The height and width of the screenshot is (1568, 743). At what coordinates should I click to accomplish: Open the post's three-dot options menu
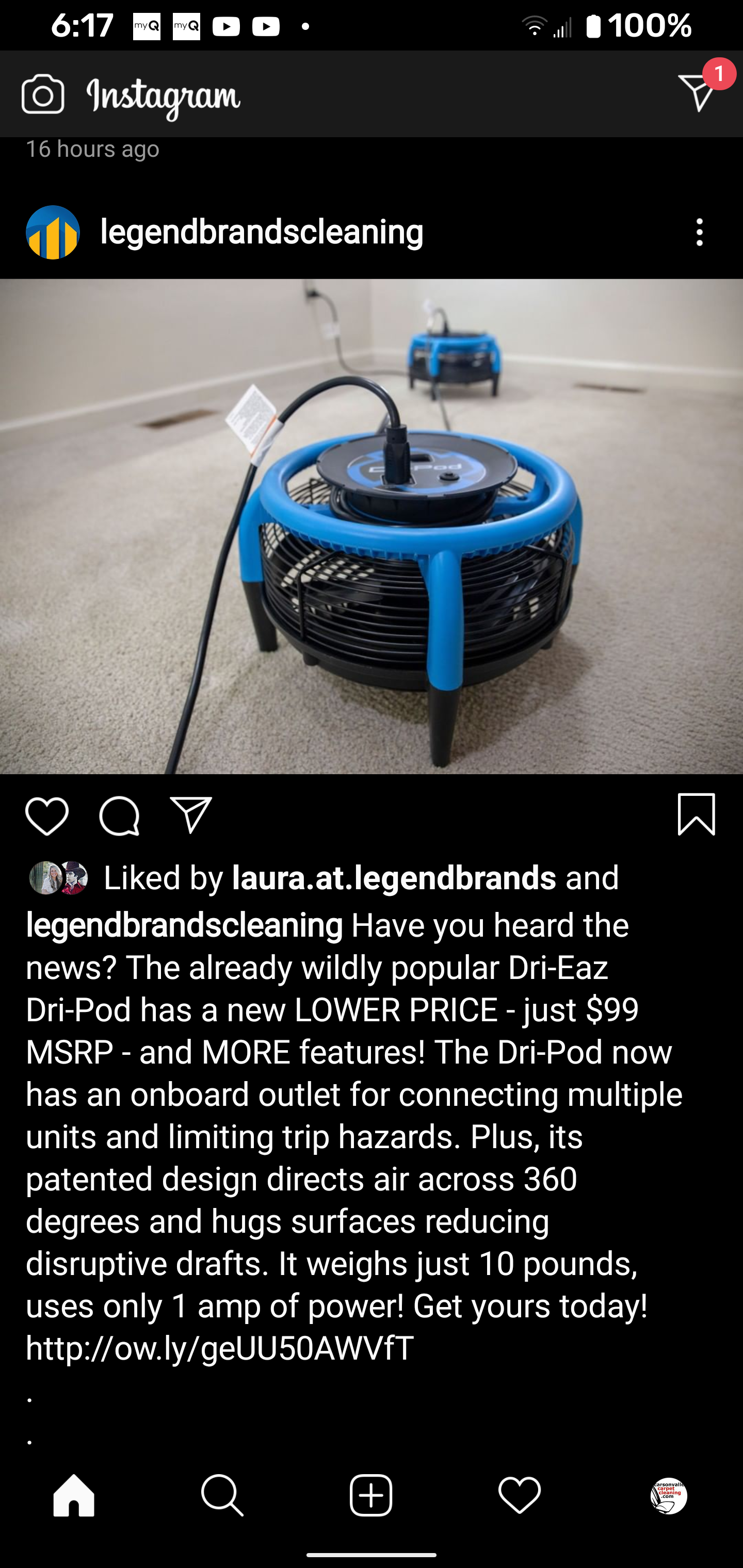tap(699, 232)
